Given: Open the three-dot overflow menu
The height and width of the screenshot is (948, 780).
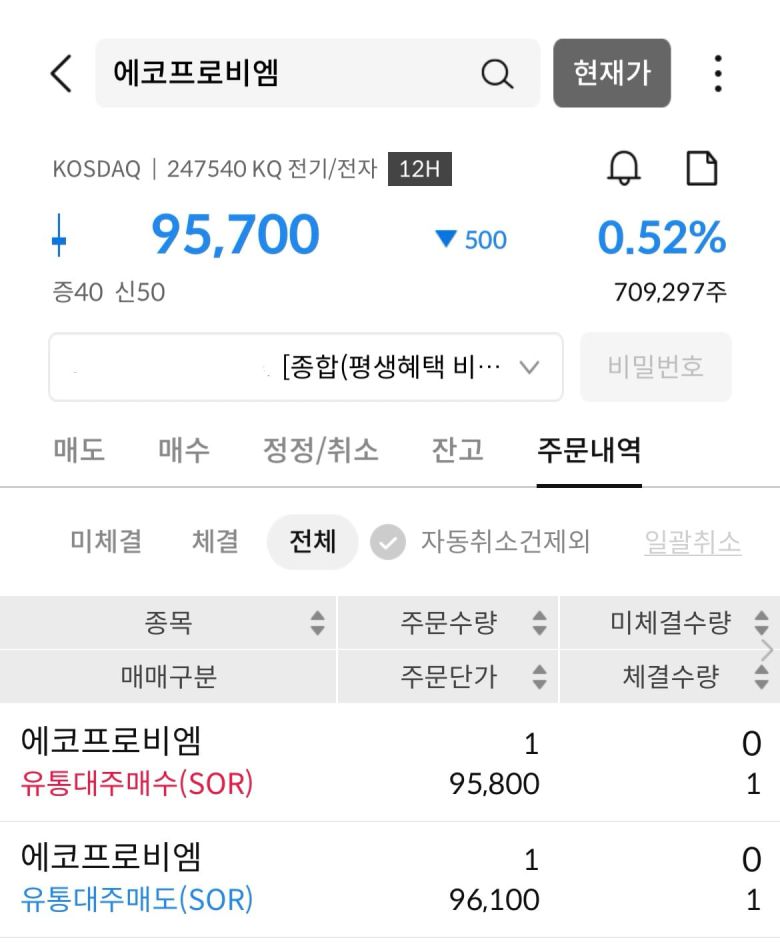Looking at the screenshot, I should [x=718, y=73].
